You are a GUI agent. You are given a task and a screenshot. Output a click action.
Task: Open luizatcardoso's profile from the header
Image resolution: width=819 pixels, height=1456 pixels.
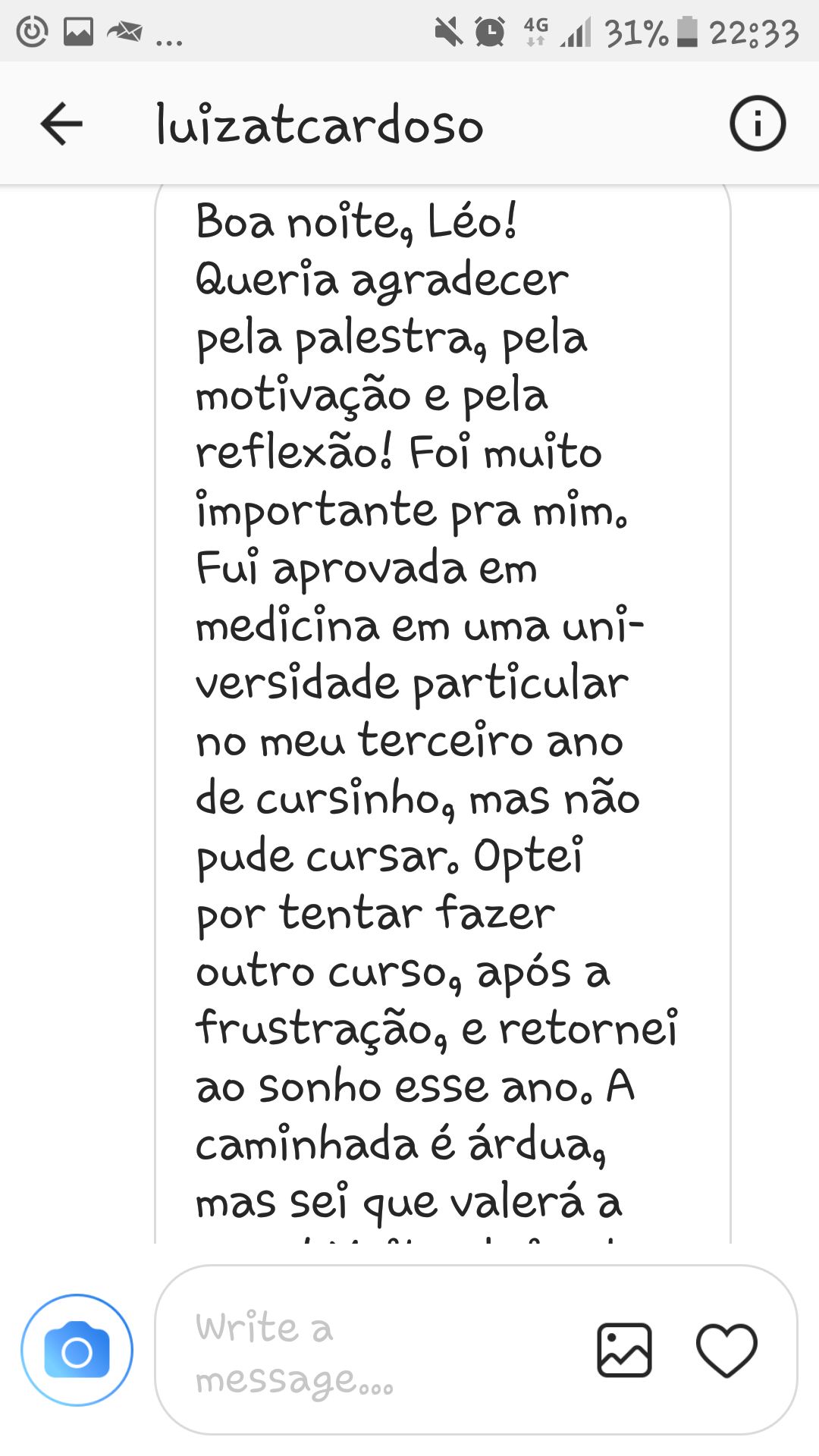click(319, 124)
